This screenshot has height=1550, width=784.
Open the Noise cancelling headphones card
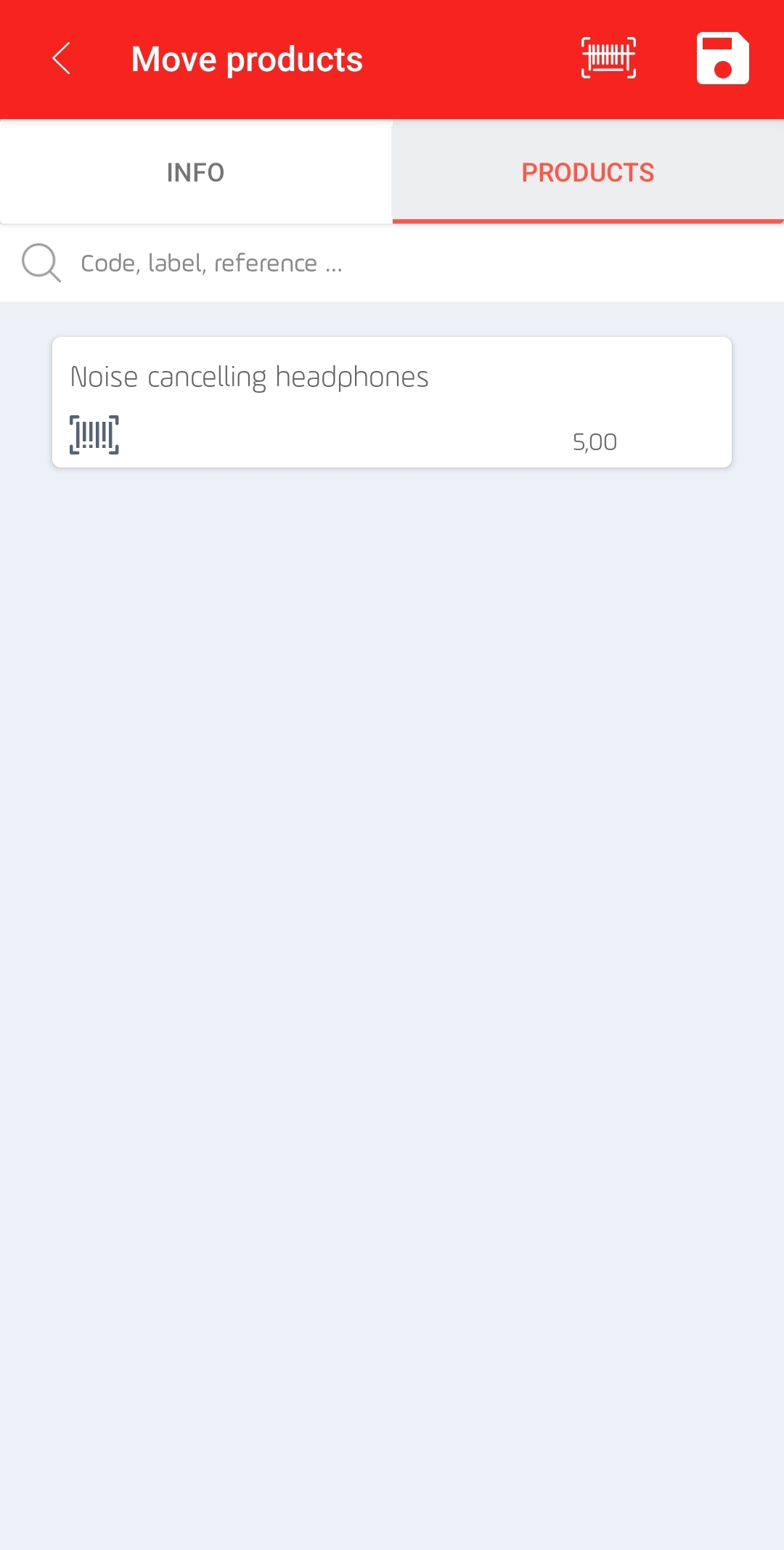392,402
